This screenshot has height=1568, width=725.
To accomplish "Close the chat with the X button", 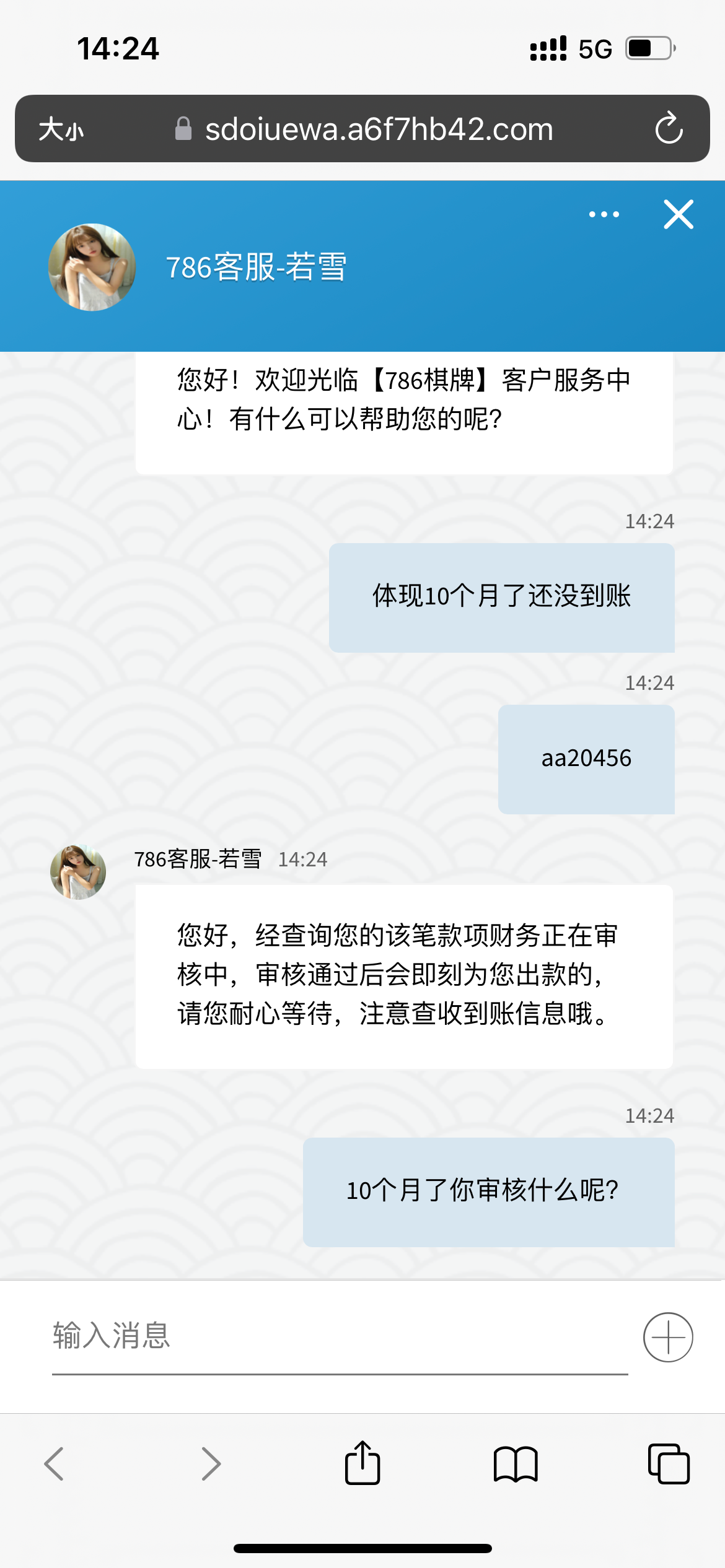I will tap(678, 214).
